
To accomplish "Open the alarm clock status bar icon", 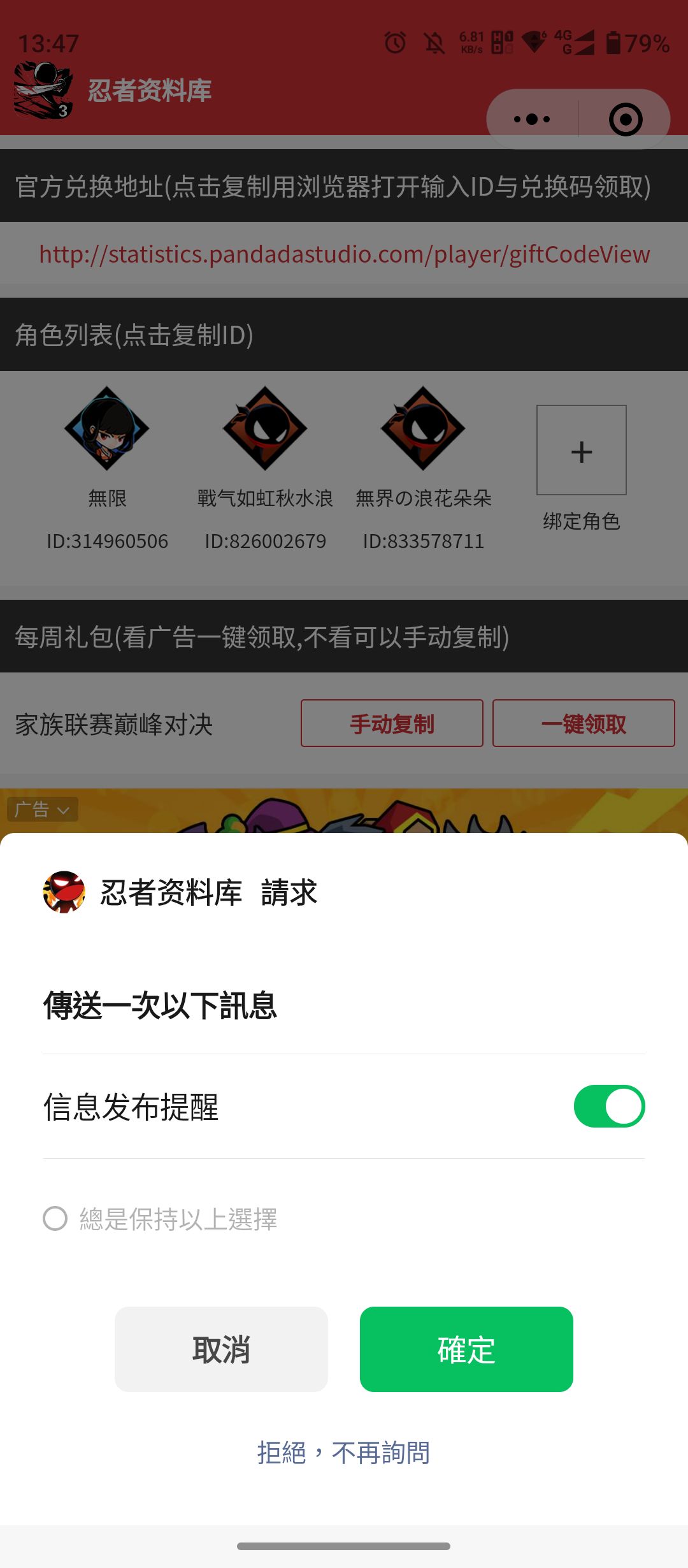I will pyautogui.click(x=394, y=43).
